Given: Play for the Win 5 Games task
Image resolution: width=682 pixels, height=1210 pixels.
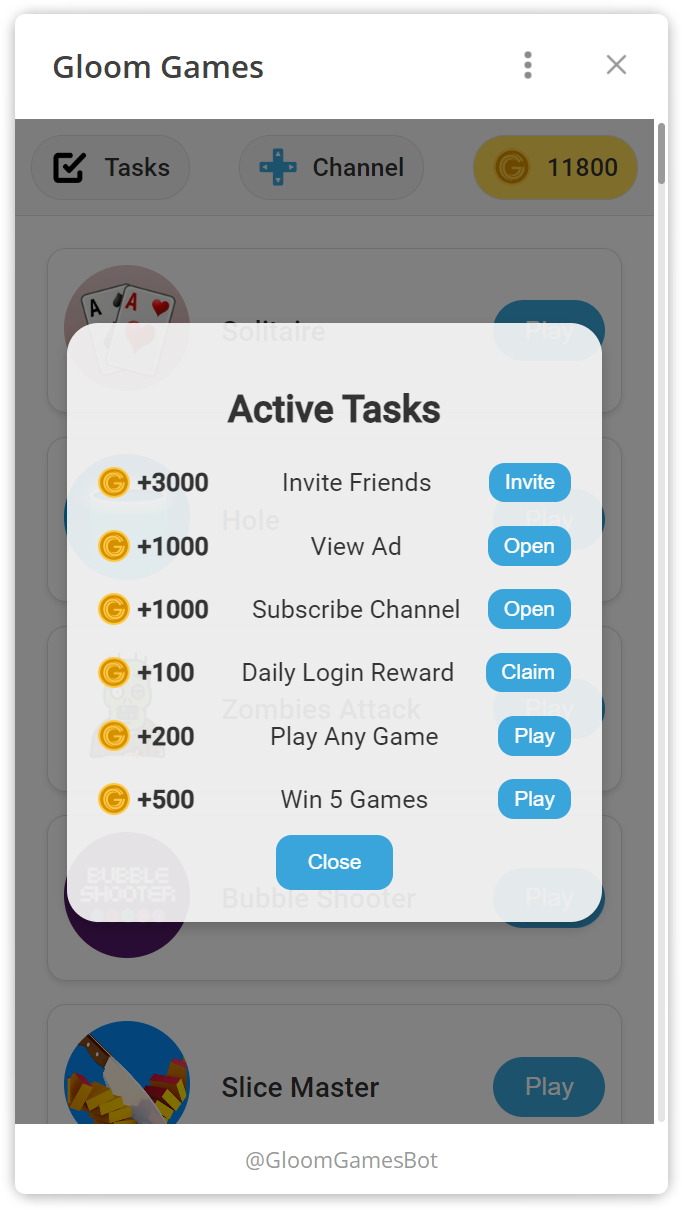Looking at the screenshot, I should pyautogui.click(x=534, y=799).
